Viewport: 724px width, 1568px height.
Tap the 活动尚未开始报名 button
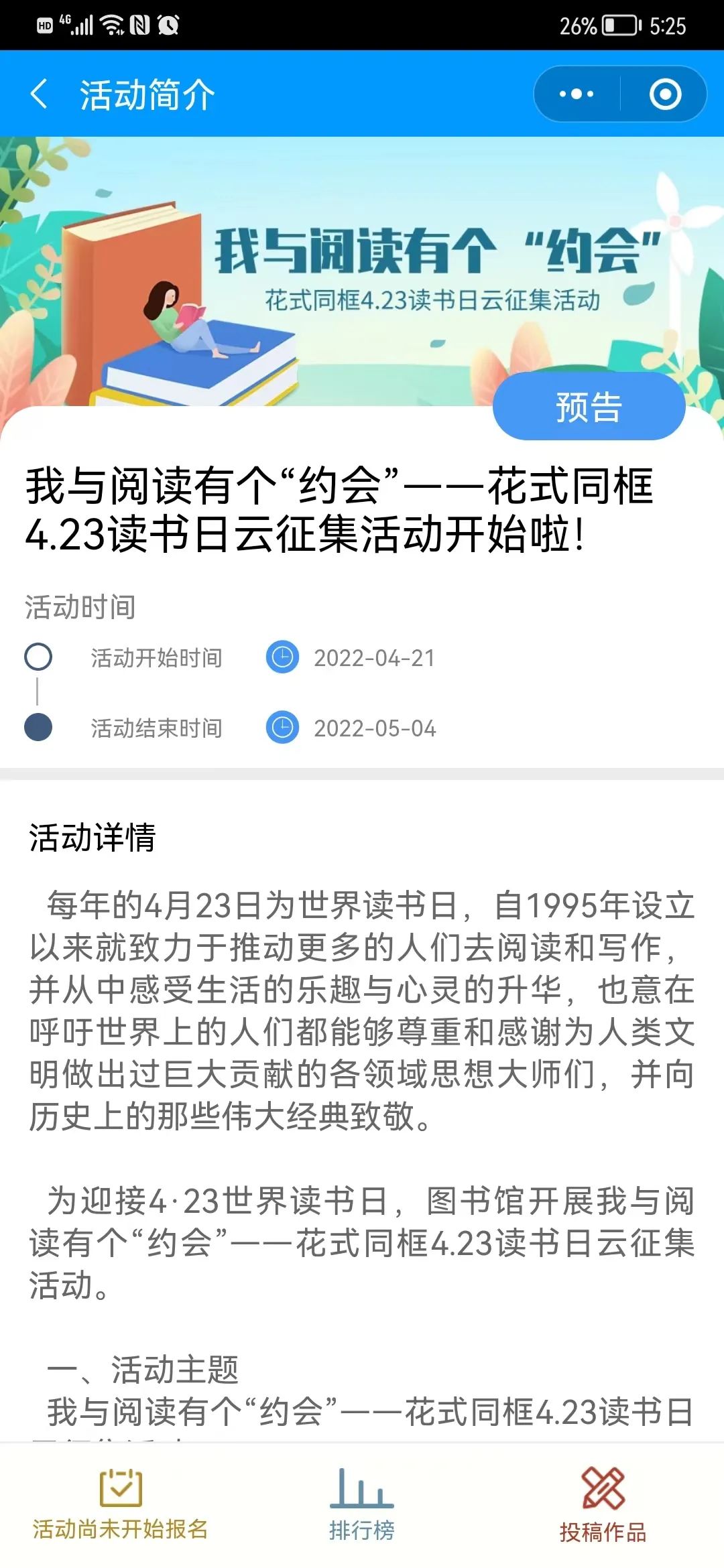(x=121, y=1504)
